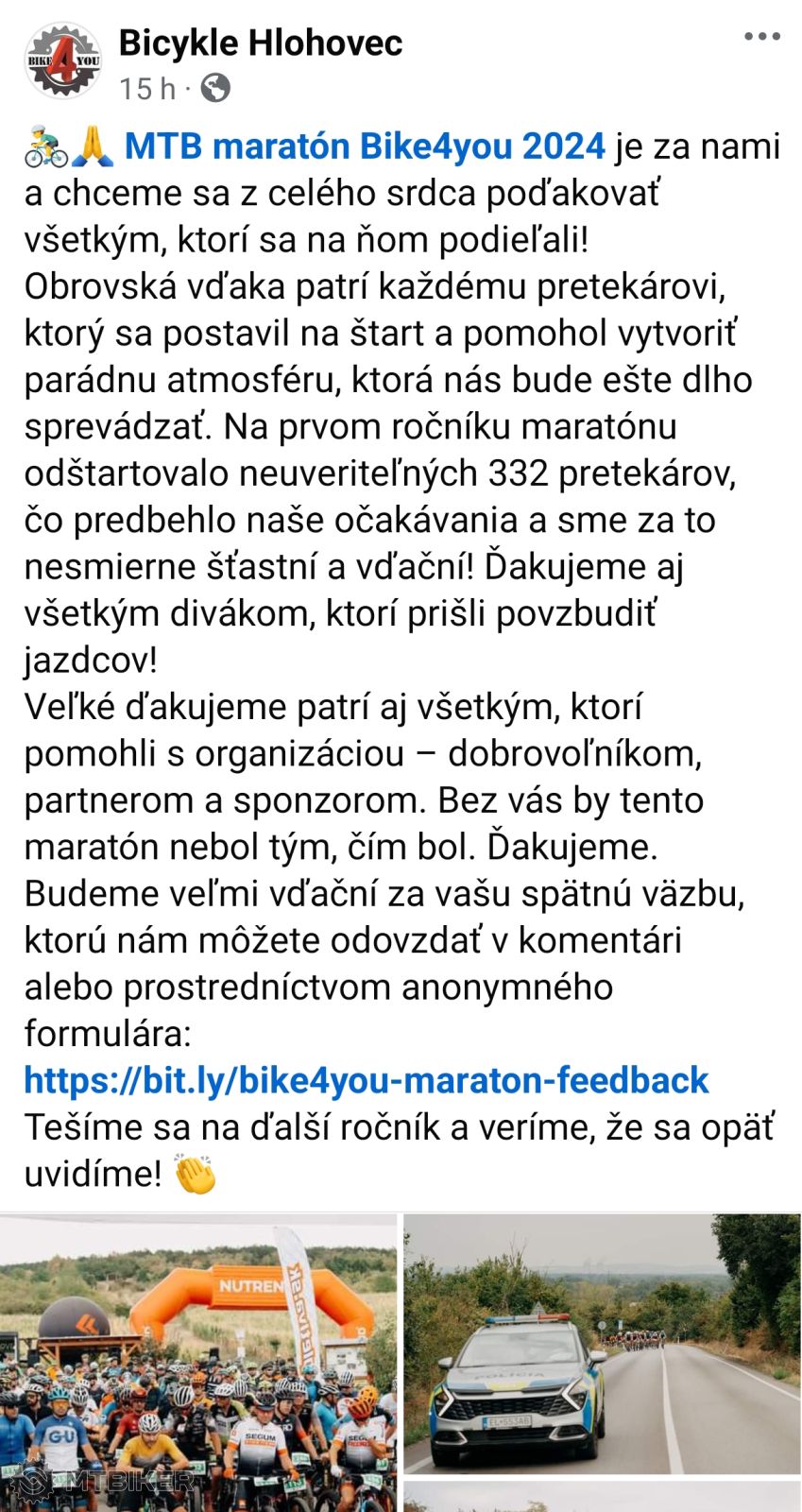This screenshot has width=802, height=1512.
Task: View the photo of the police car on the road
Action: pos(602,1344)
